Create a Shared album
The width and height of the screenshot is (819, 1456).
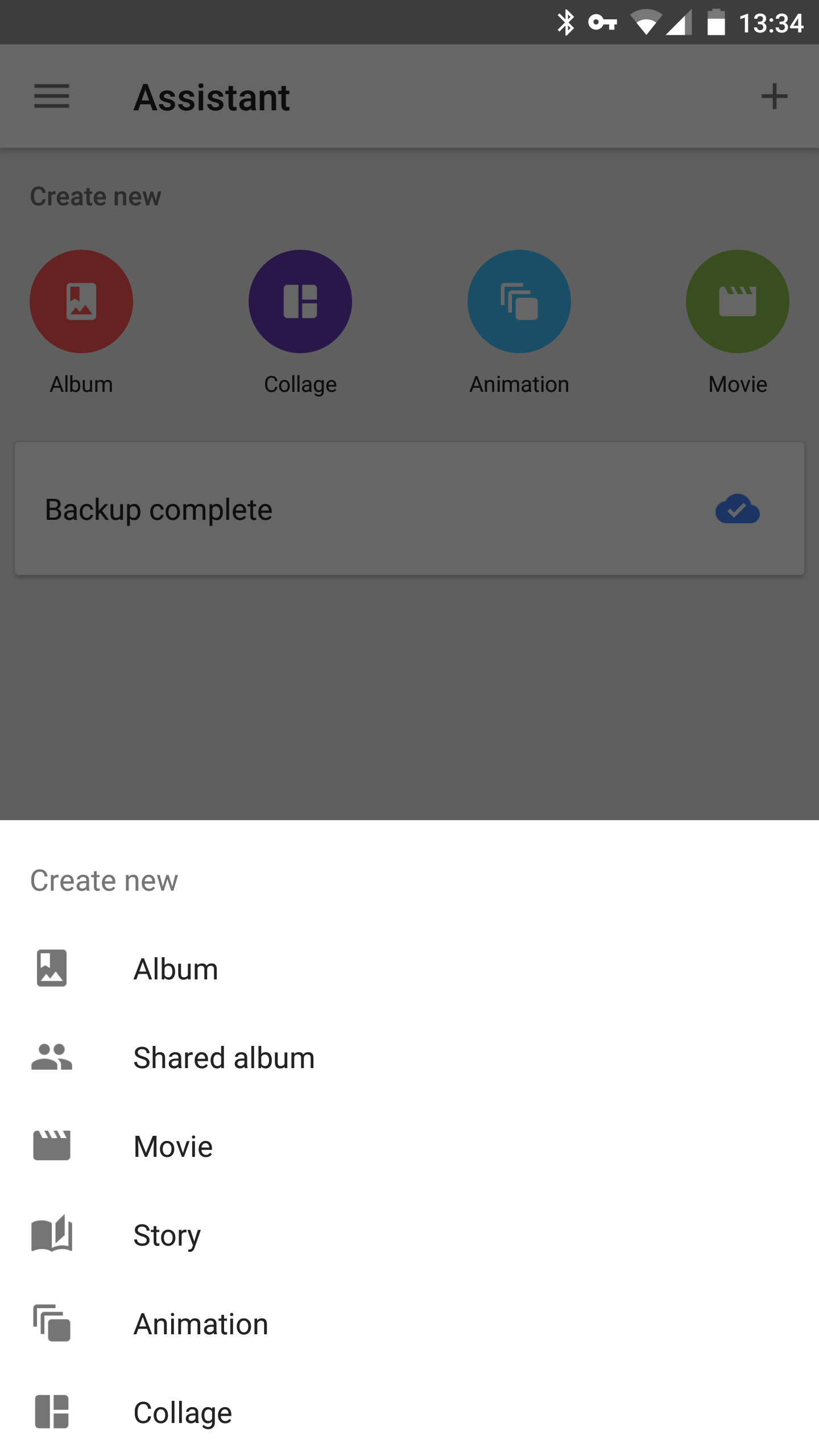pos(409,1057)
